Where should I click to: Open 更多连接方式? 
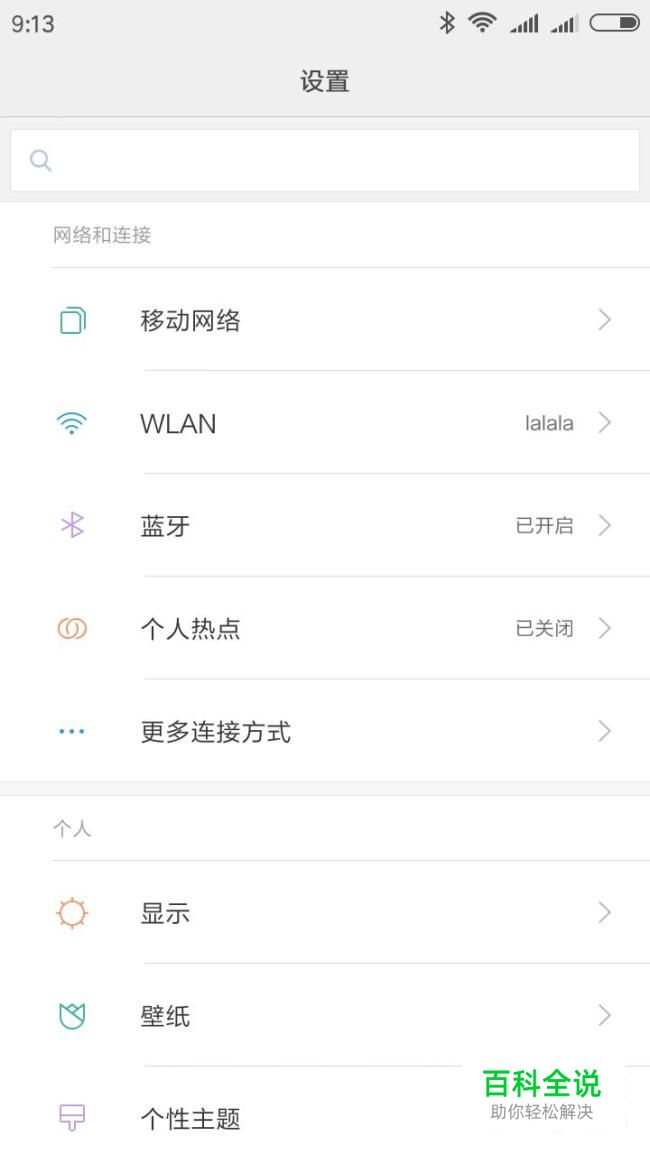pyautogui.click(x=325, y=732)
